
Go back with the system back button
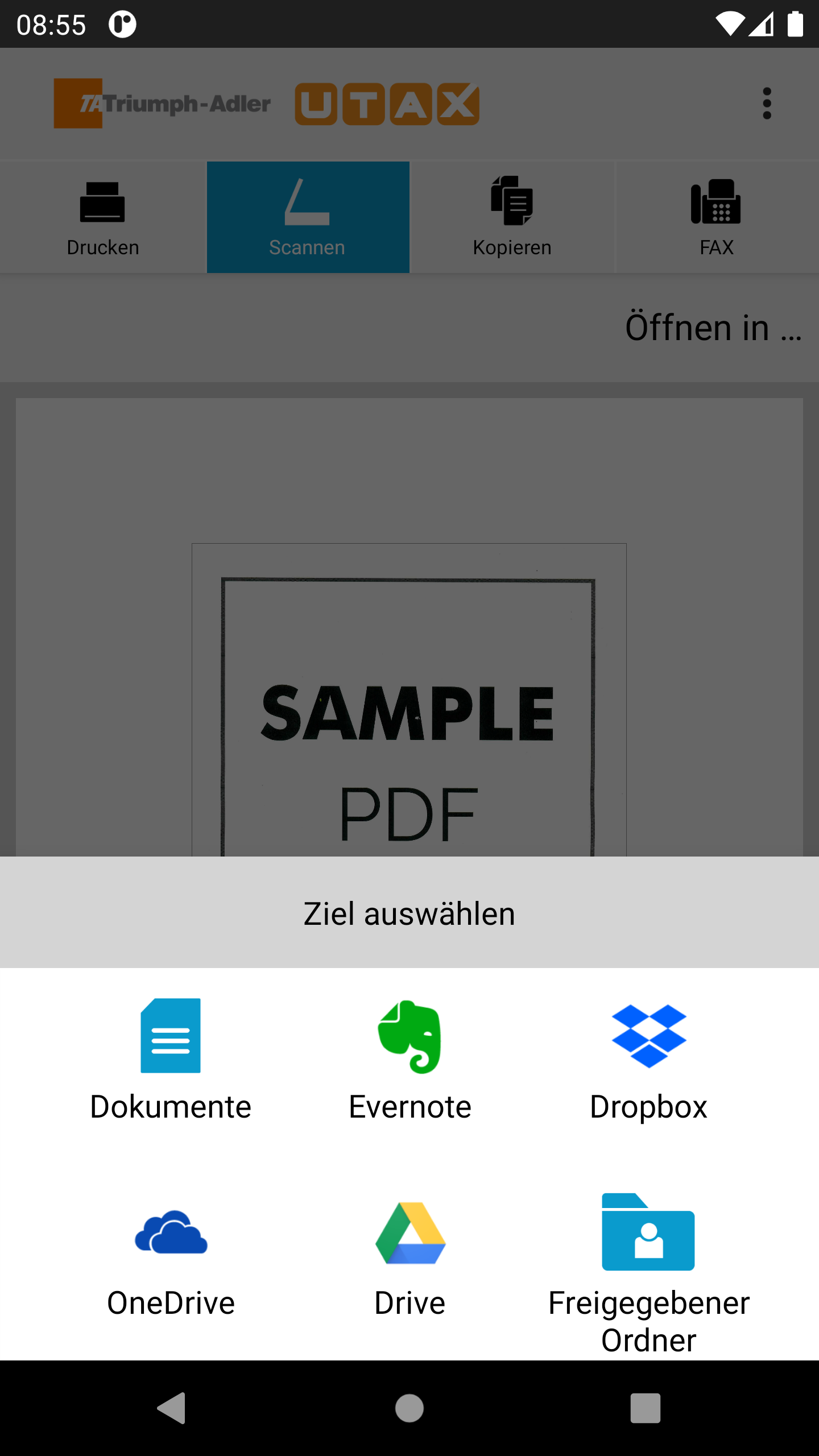pyautogui.click(x=171, y=1408)
